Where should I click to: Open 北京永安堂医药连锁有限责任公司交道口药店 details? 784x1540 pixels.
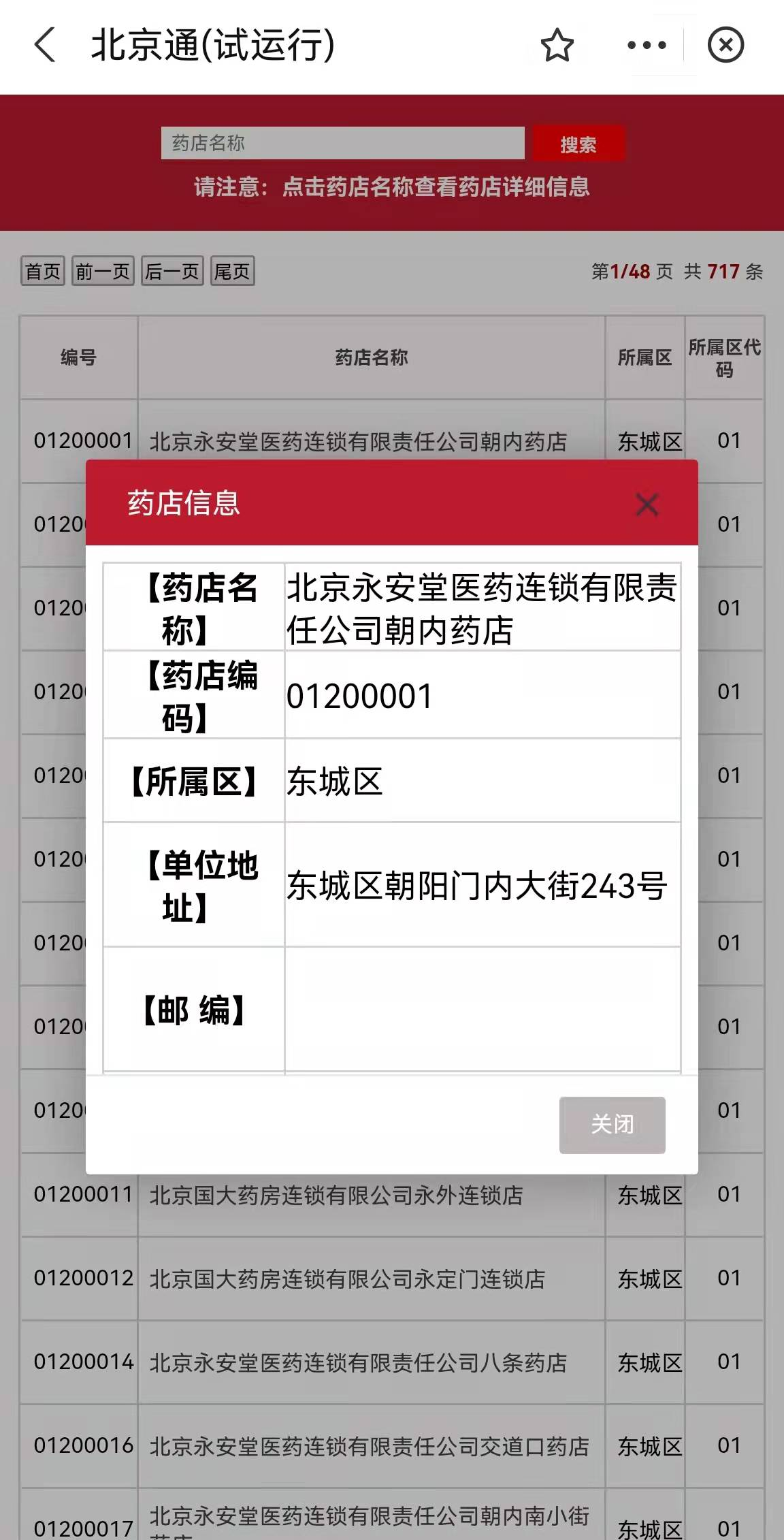[369, 1446]
